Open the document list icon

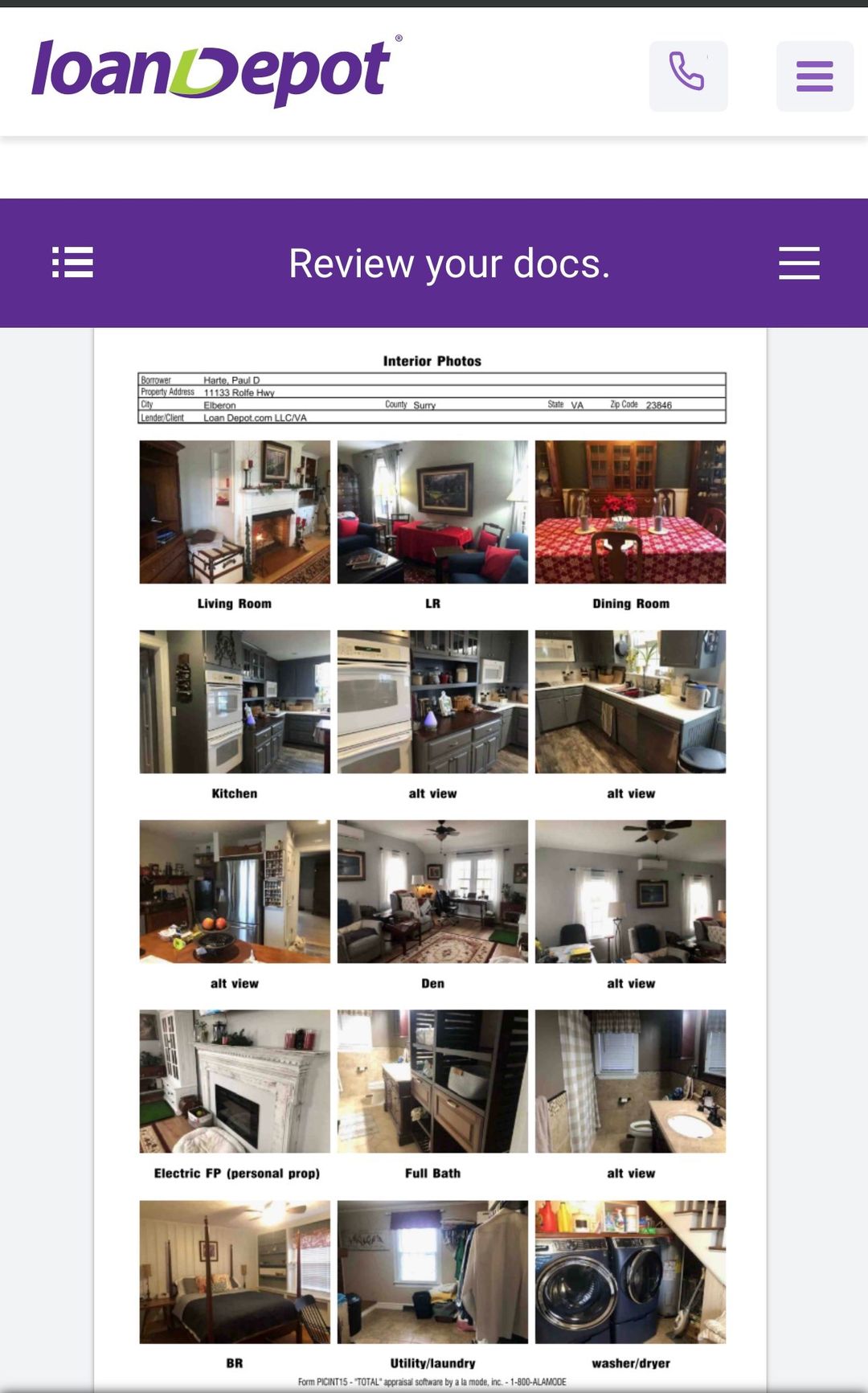pyautogui.click(x=72, y=263)
